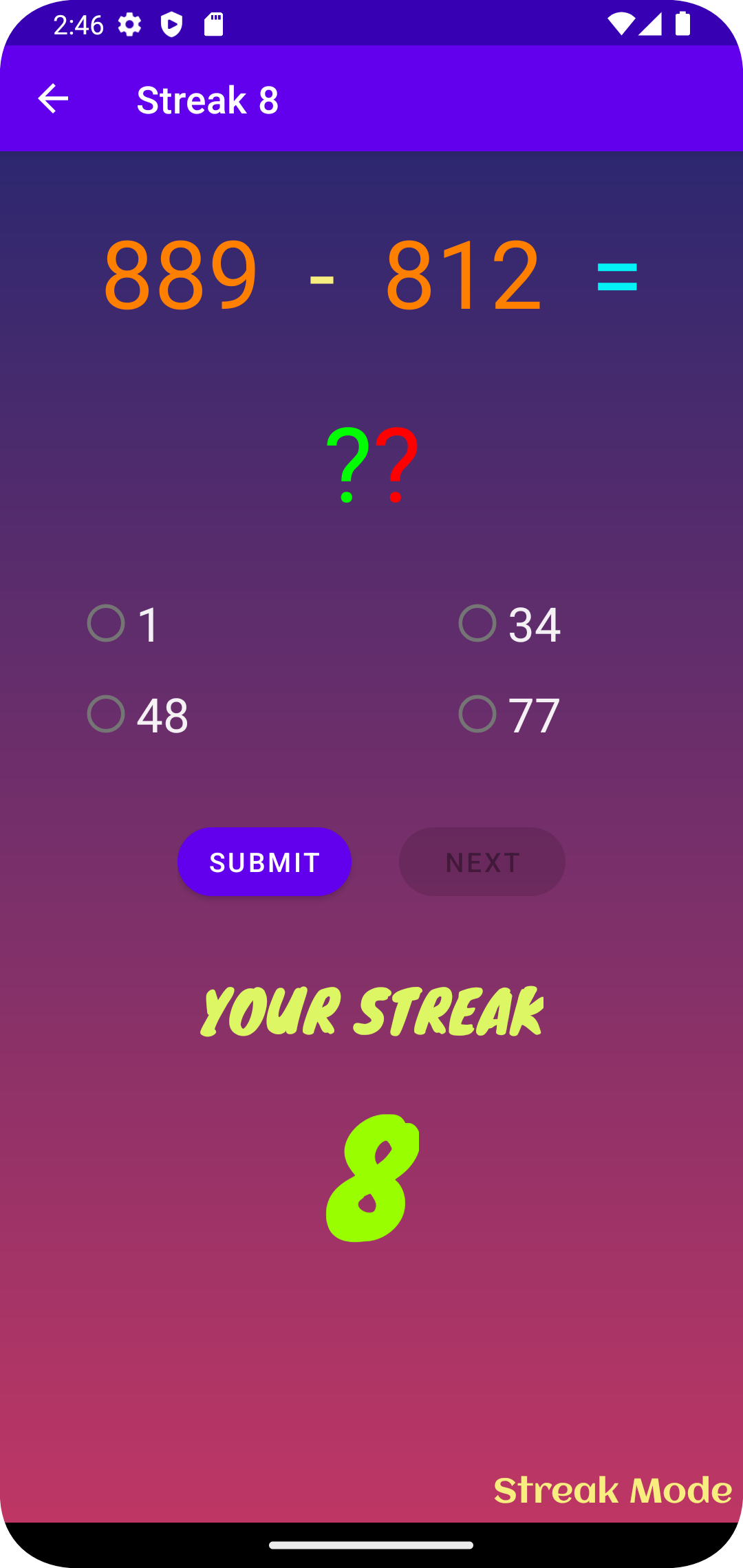Image resolution: width=743 pixels, height=1568 pixels.
Task: Tap the Submit button
Action: point(264,862)
